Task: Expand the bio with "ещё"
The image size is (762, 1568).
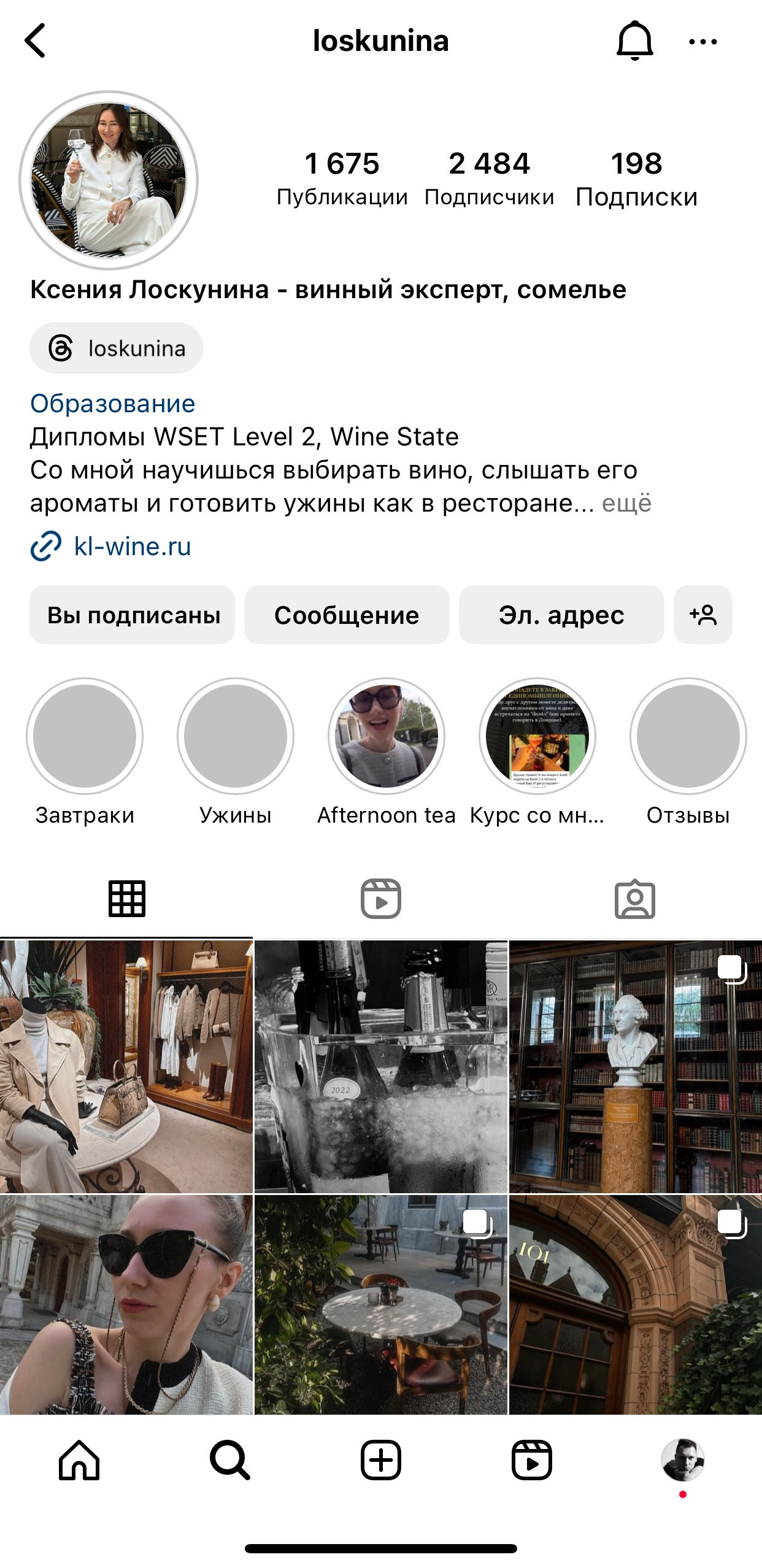Action: (x=626, y=503)
